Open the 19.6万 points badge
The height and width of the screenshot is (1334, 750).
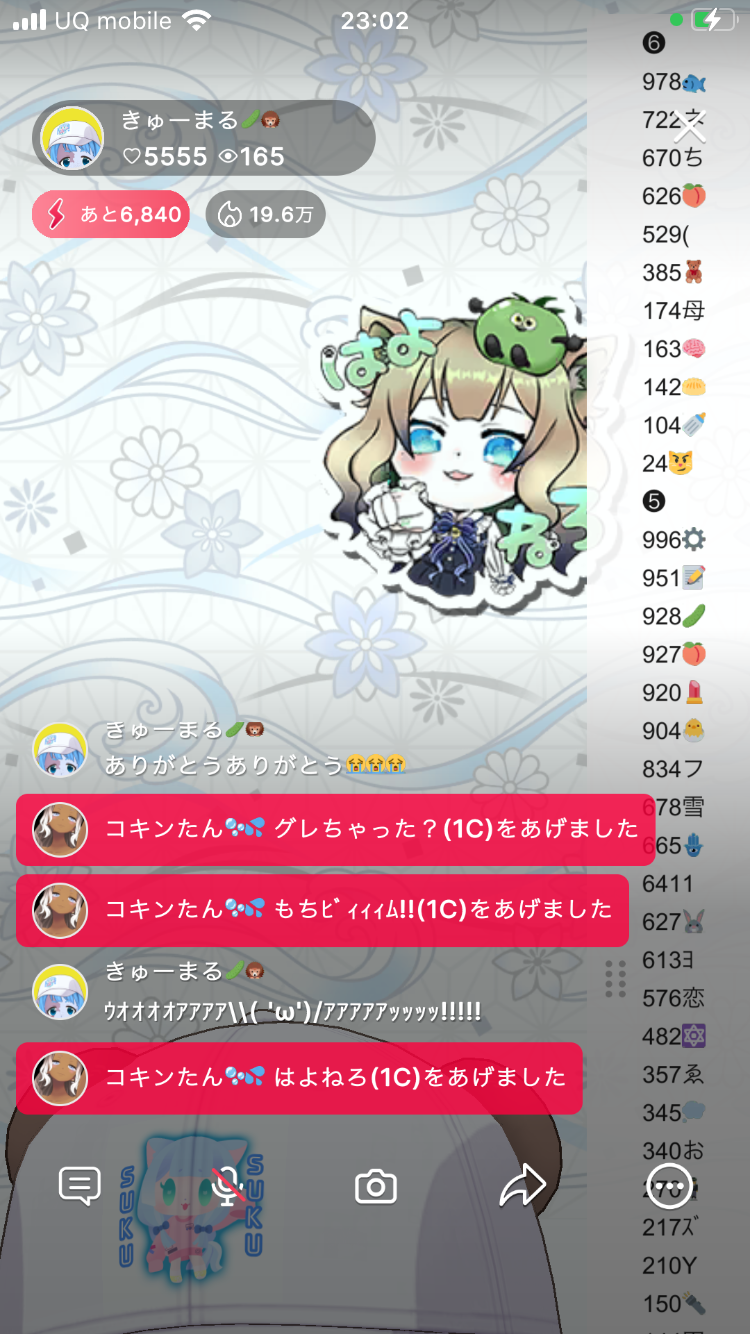click(x=265, y=214)
